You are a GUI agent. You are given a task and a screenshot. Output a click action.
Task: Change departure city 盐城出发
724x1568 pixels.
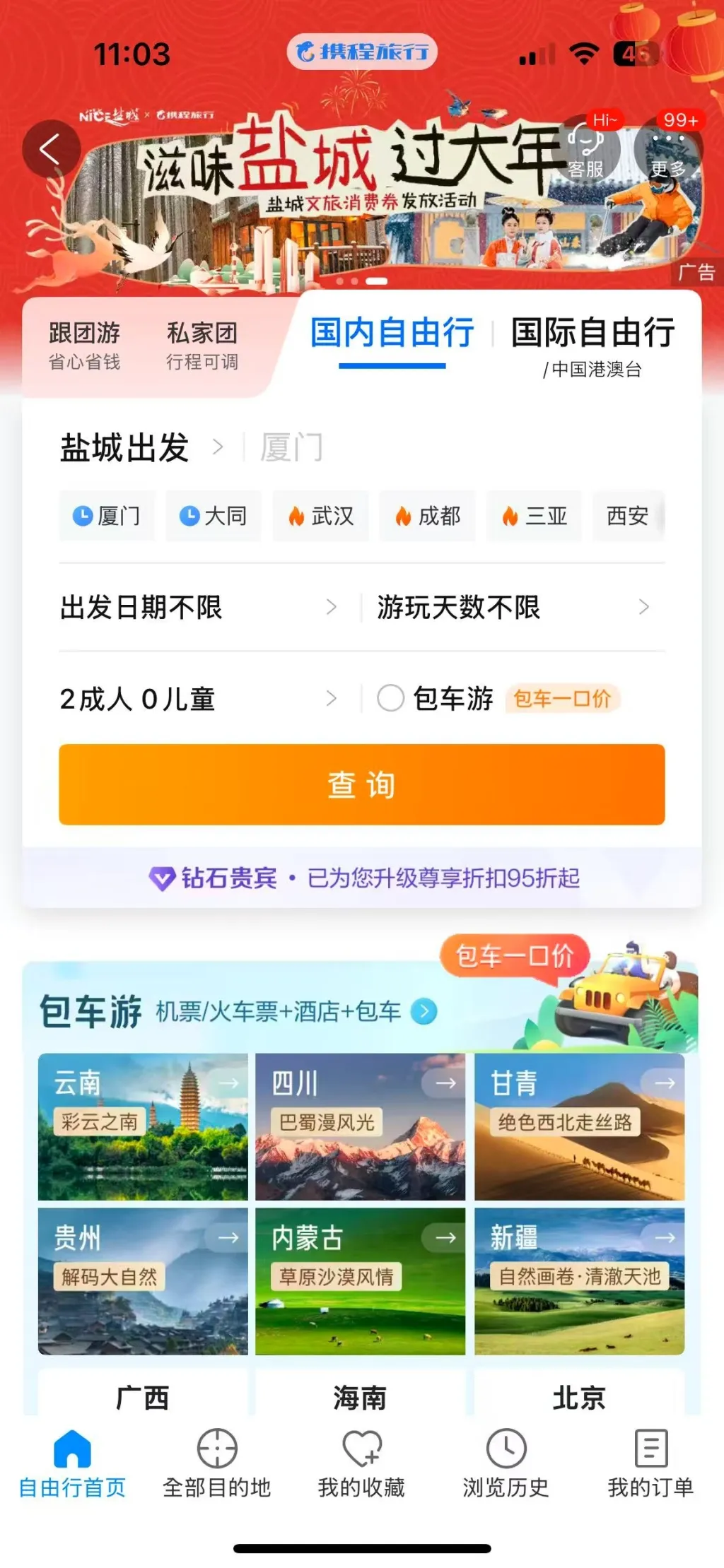tap(125, 448)
